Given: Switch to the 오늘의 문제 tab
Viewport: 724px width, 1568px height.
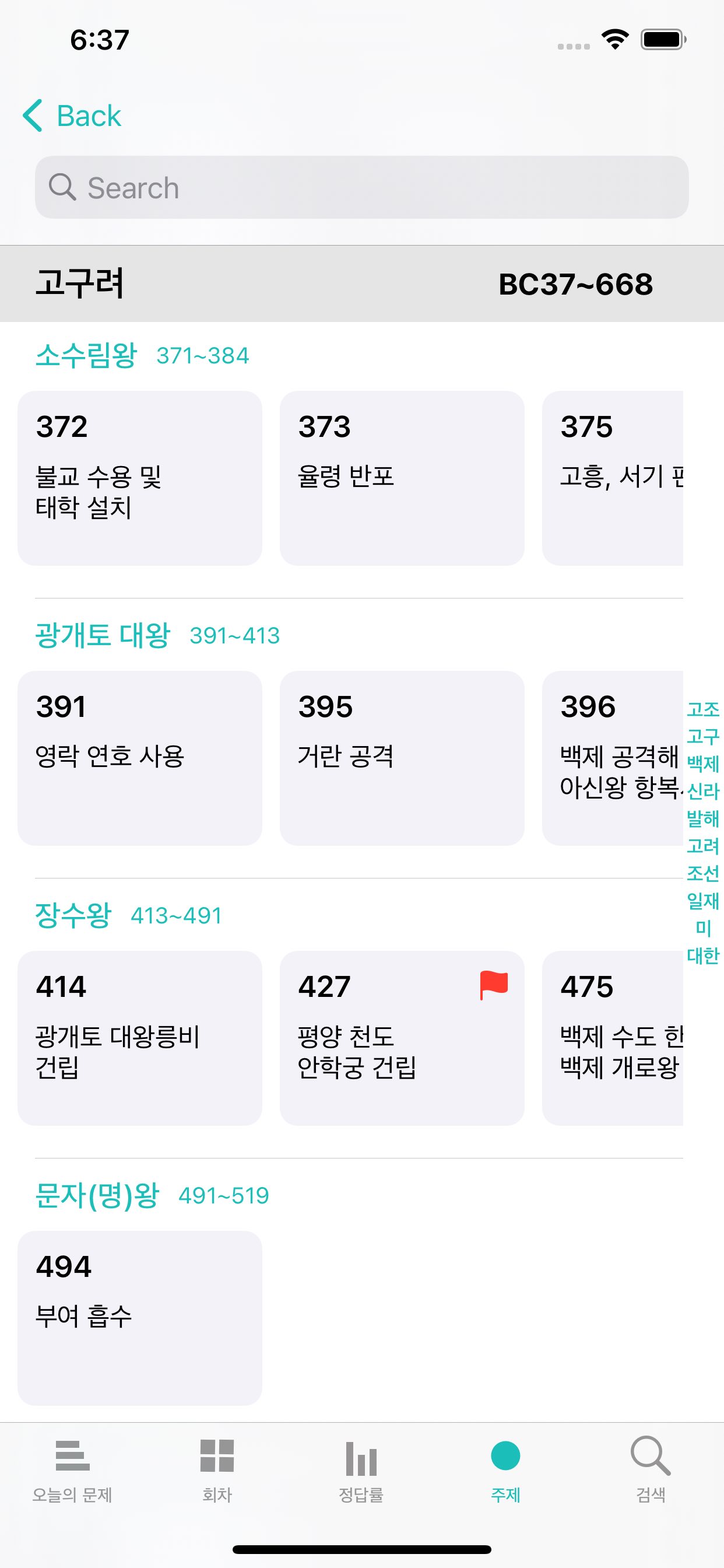Looking at the screenshot, I should pyautogui.click(x=72, y=1469).
